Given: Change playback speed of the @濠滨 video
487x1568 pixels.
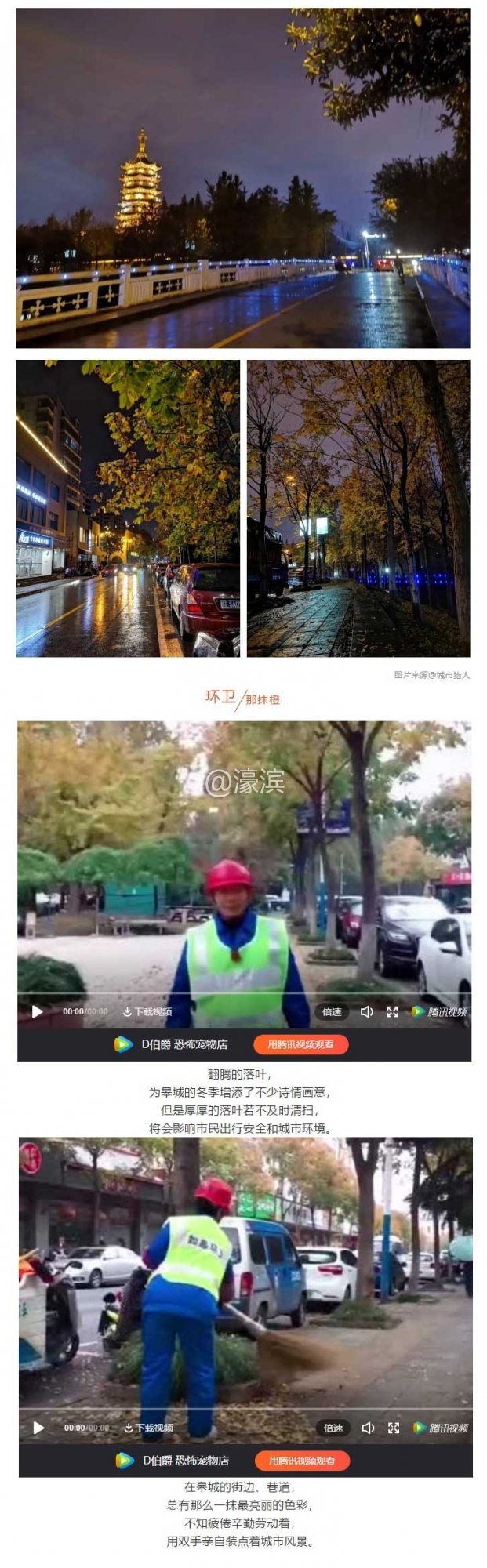Looking at the screenshot, I should (x=332, y=1011).
